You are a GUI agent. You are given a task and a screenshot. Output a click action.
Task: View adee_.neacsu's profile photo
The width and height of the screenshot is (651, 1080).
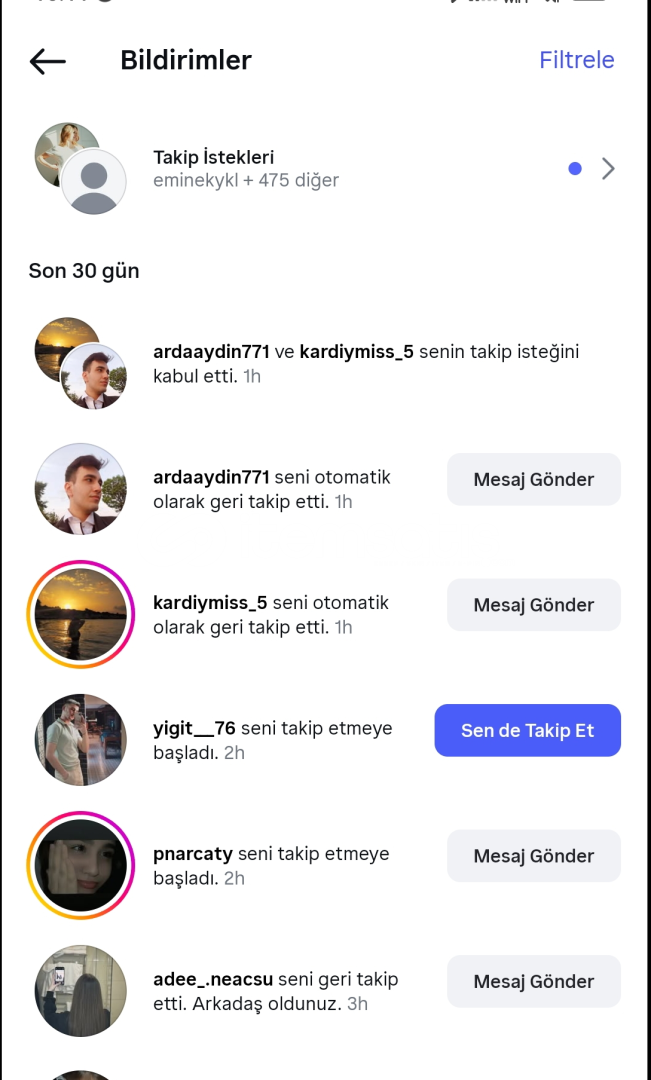tap(80, 990)
